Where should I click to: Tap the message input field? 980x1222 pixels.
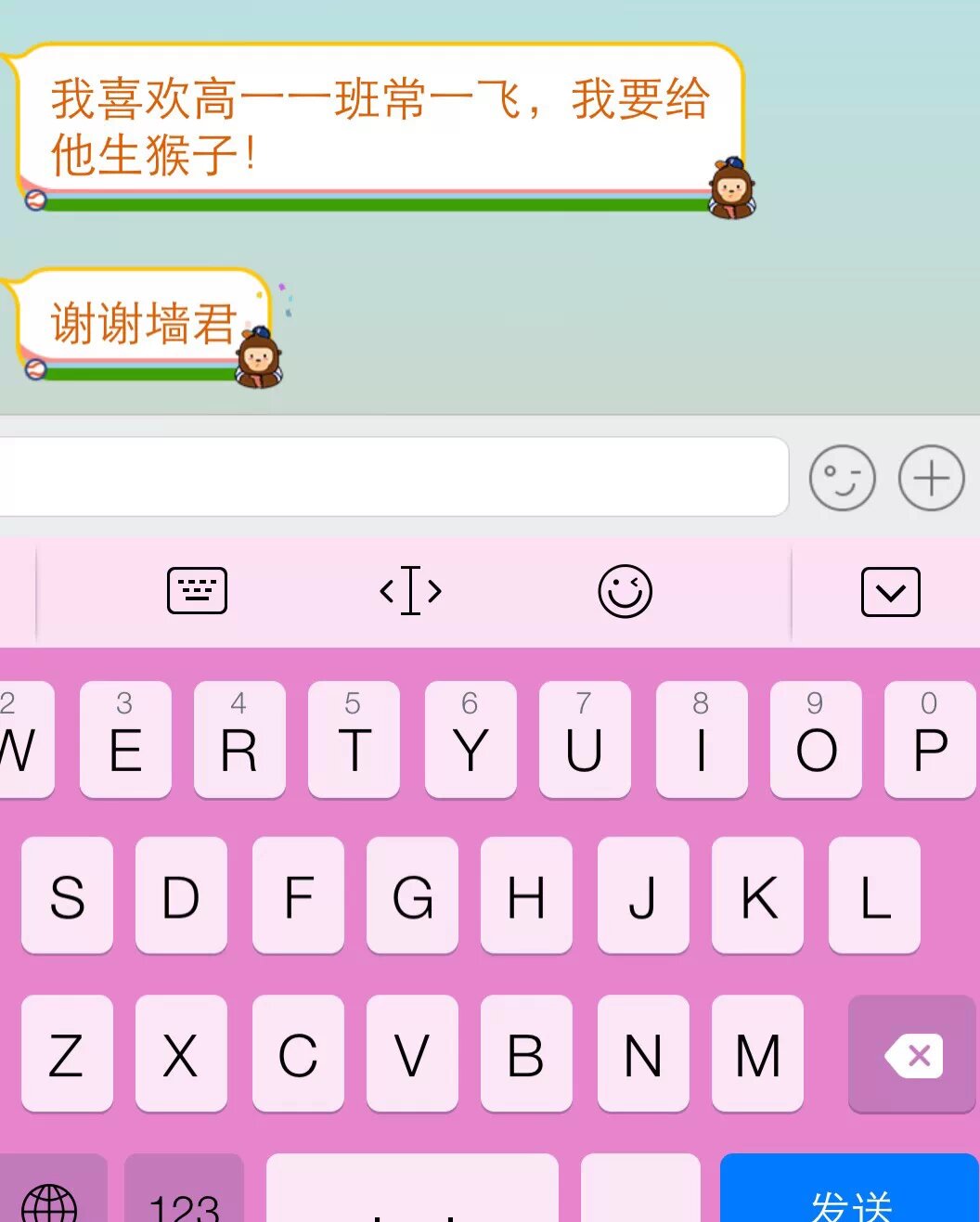pos(390,477)
